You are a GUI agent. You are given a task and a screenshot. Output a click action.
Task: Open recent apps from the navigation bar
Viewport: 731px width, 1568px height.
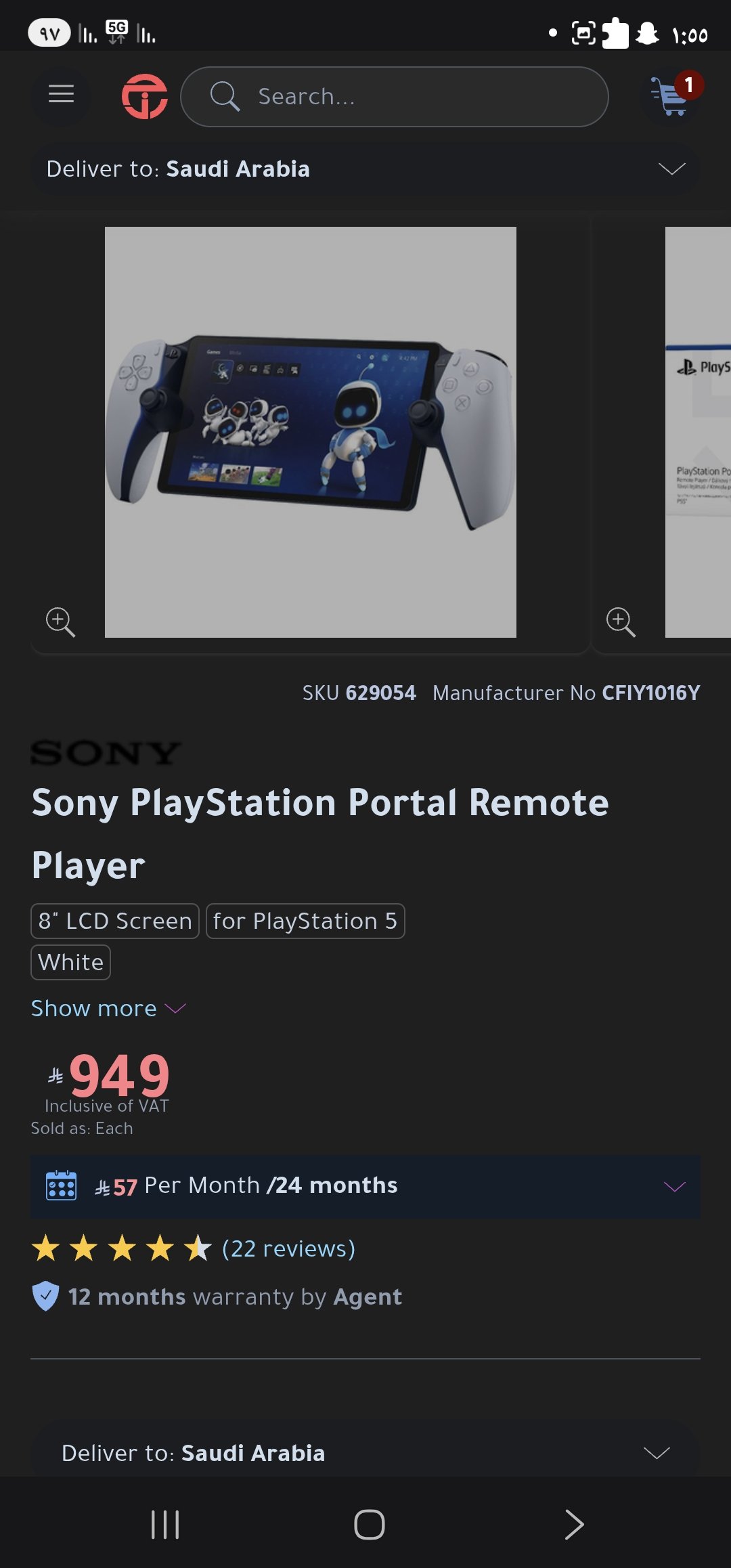(165, 1525)
